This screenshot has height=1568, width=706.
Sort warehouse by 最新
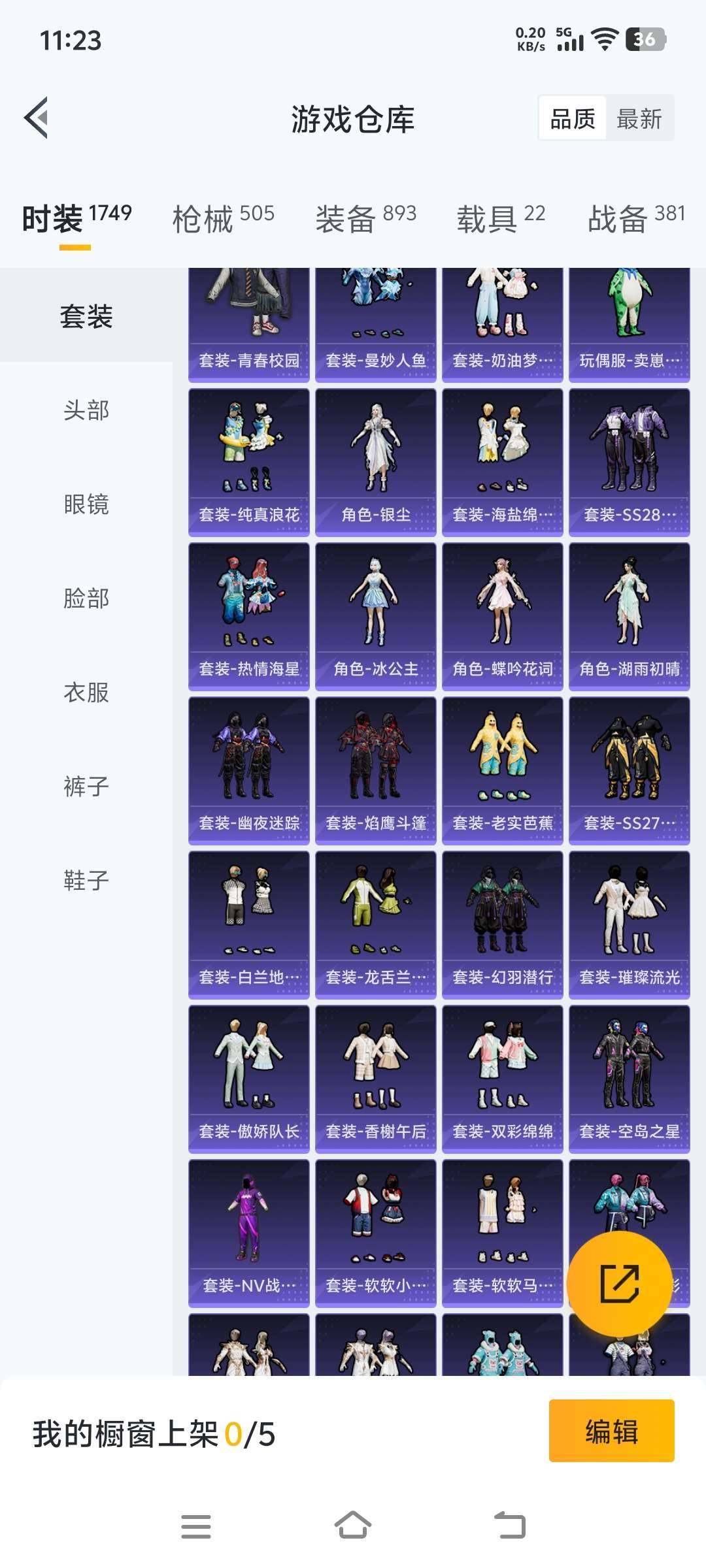pos(639,119)
